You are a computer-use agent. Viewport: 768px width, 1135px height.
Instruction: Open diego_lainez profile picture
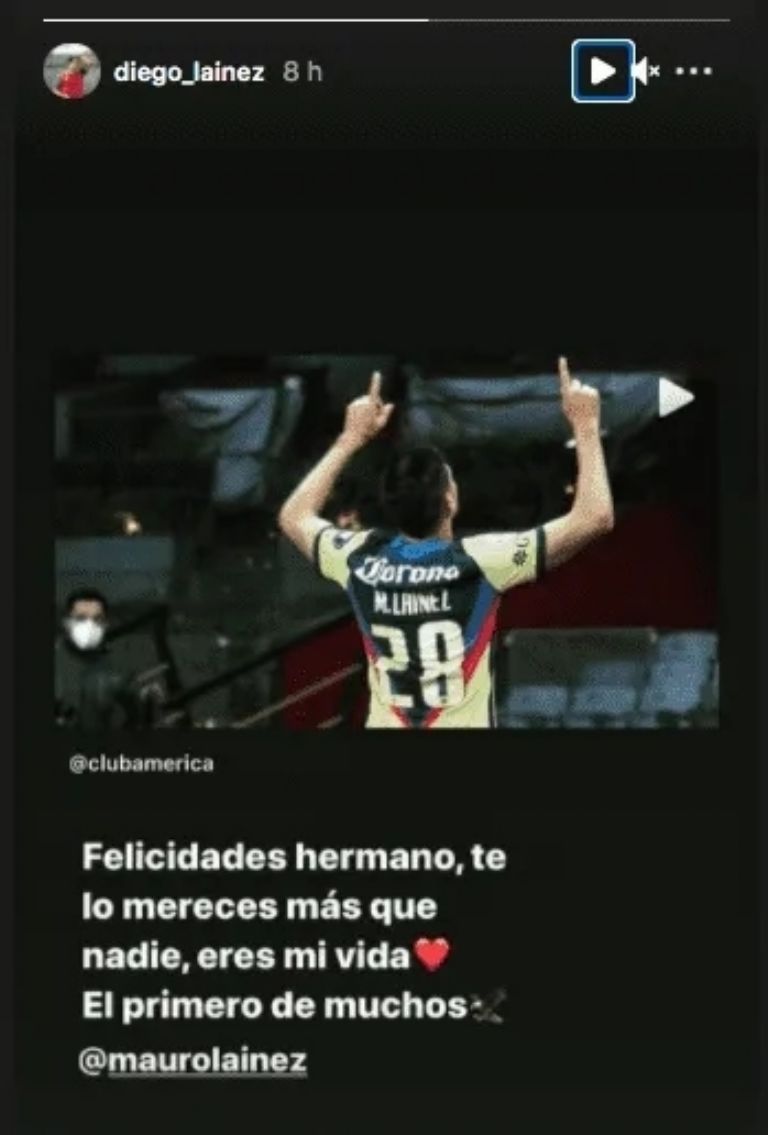71,72
